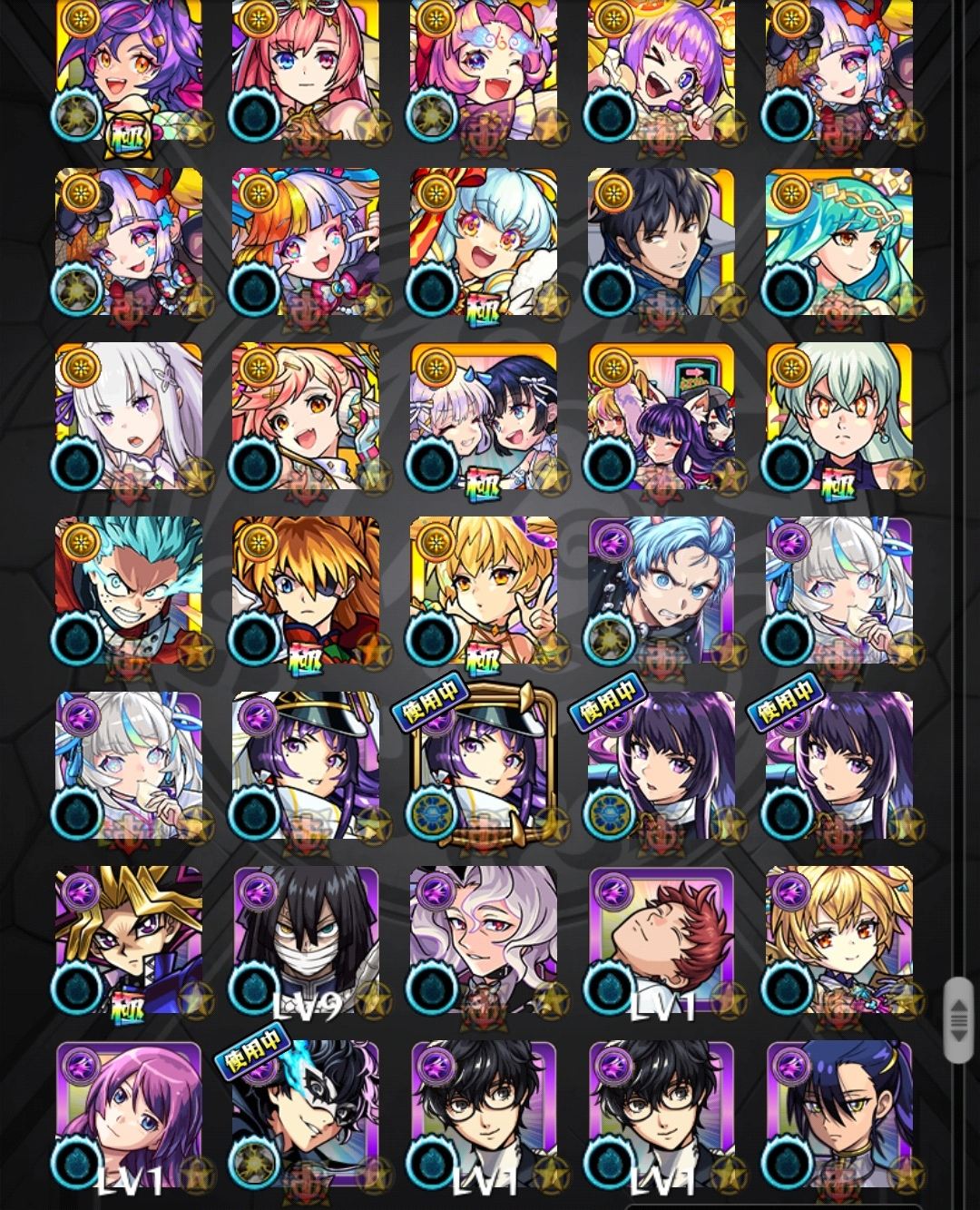Tap the blonde girl making a peace sign

pos(484,590)
